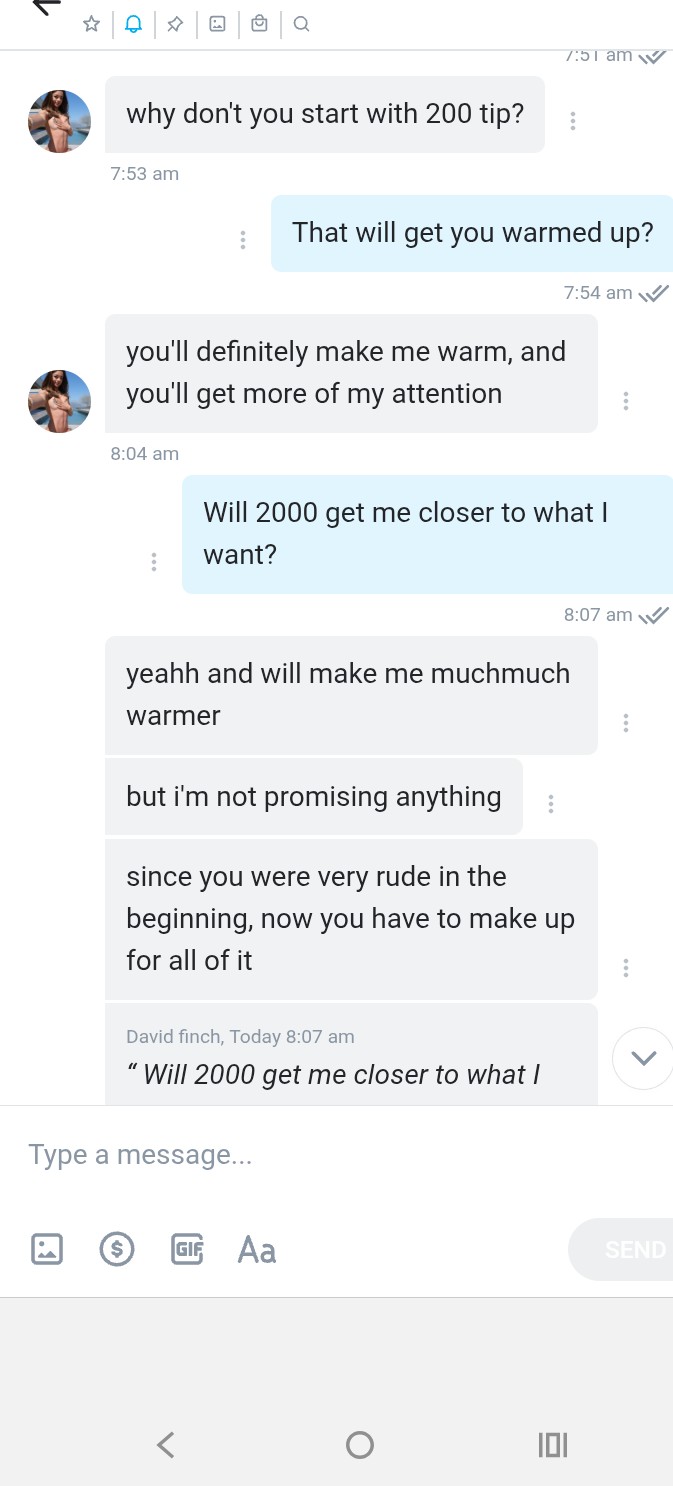673x1486 pixels.
Task: Open text formatting options (Aa)
Action: click(x=256, y=1249)
